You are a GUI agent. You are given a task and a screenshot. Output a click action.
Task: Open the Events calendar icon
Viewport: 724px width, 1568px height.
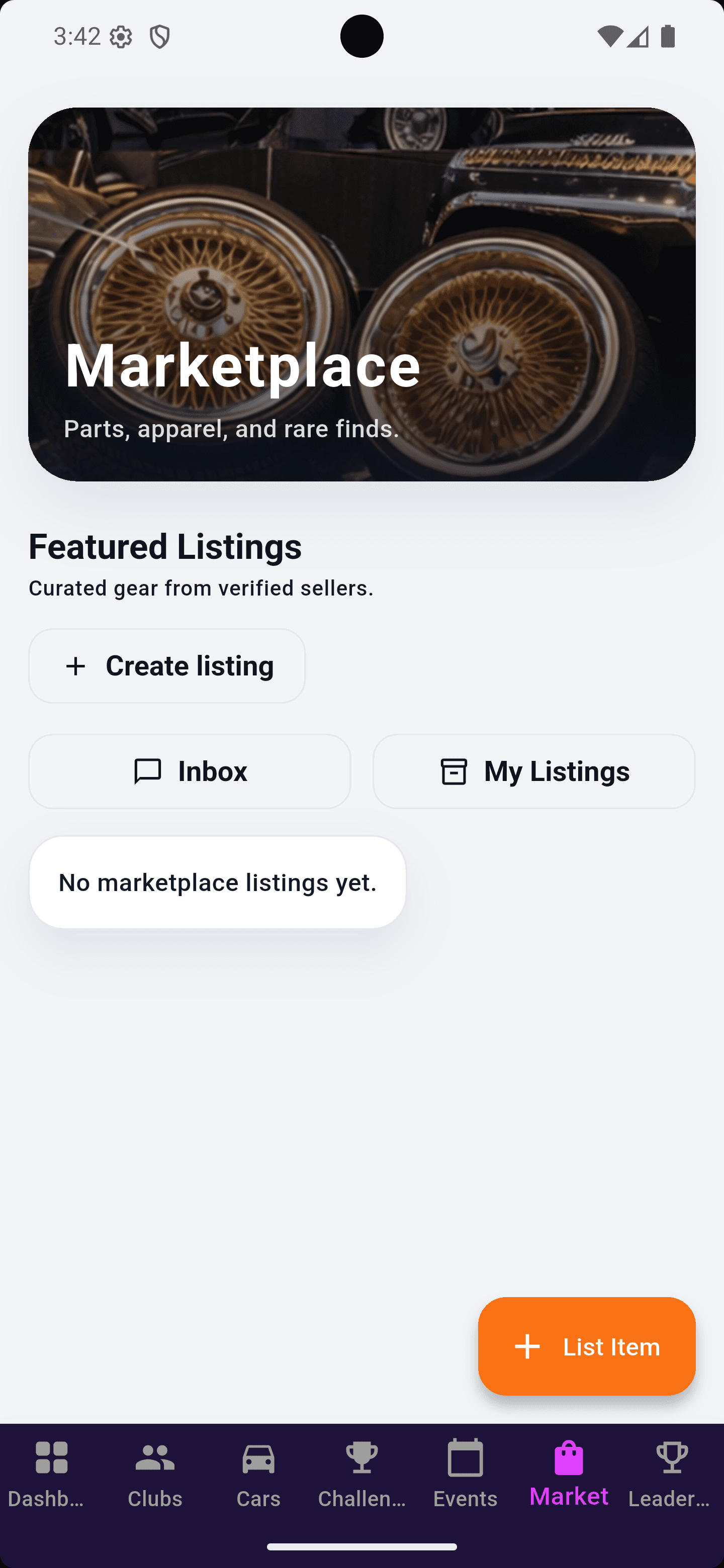point(465,1458)
